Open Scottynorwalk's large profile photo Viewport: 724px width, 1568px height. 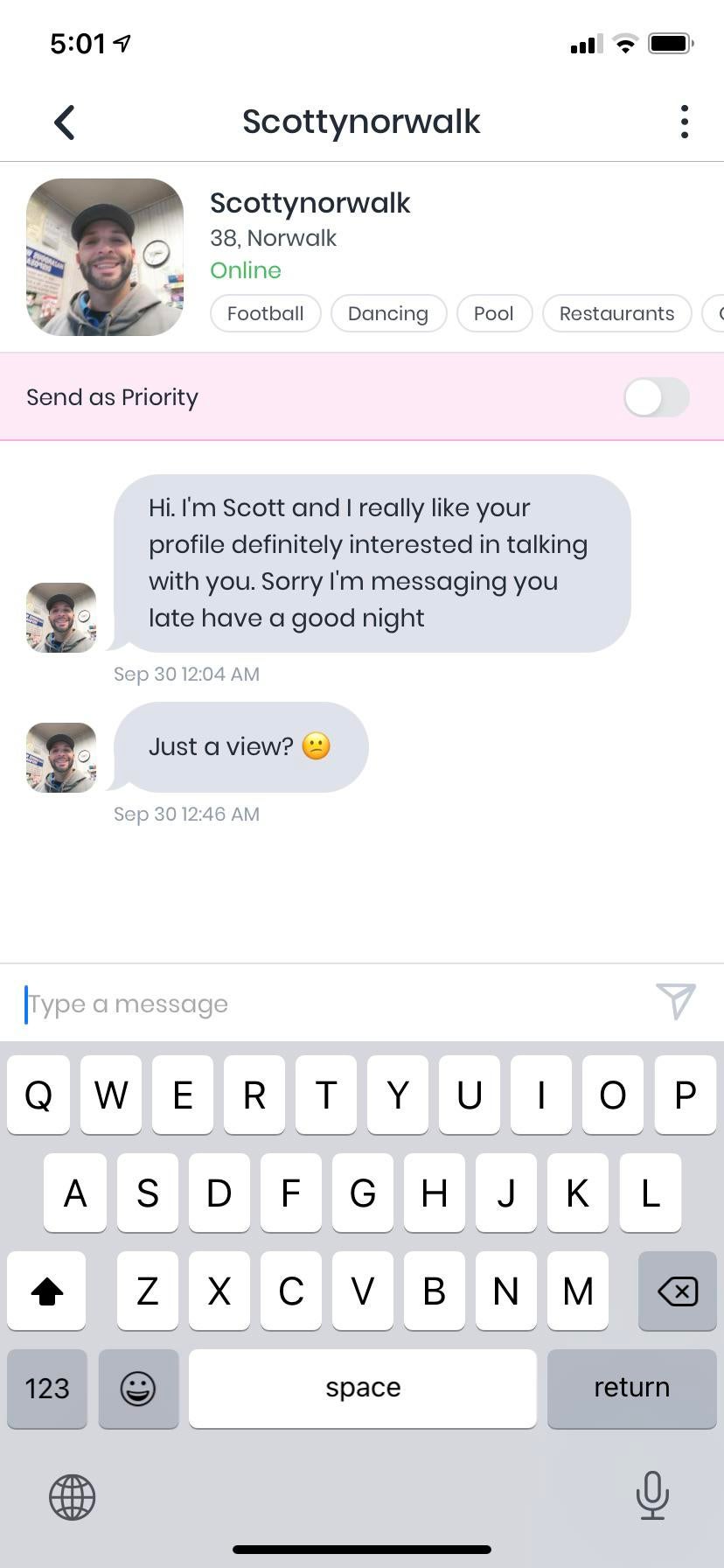tap(105, 257)
